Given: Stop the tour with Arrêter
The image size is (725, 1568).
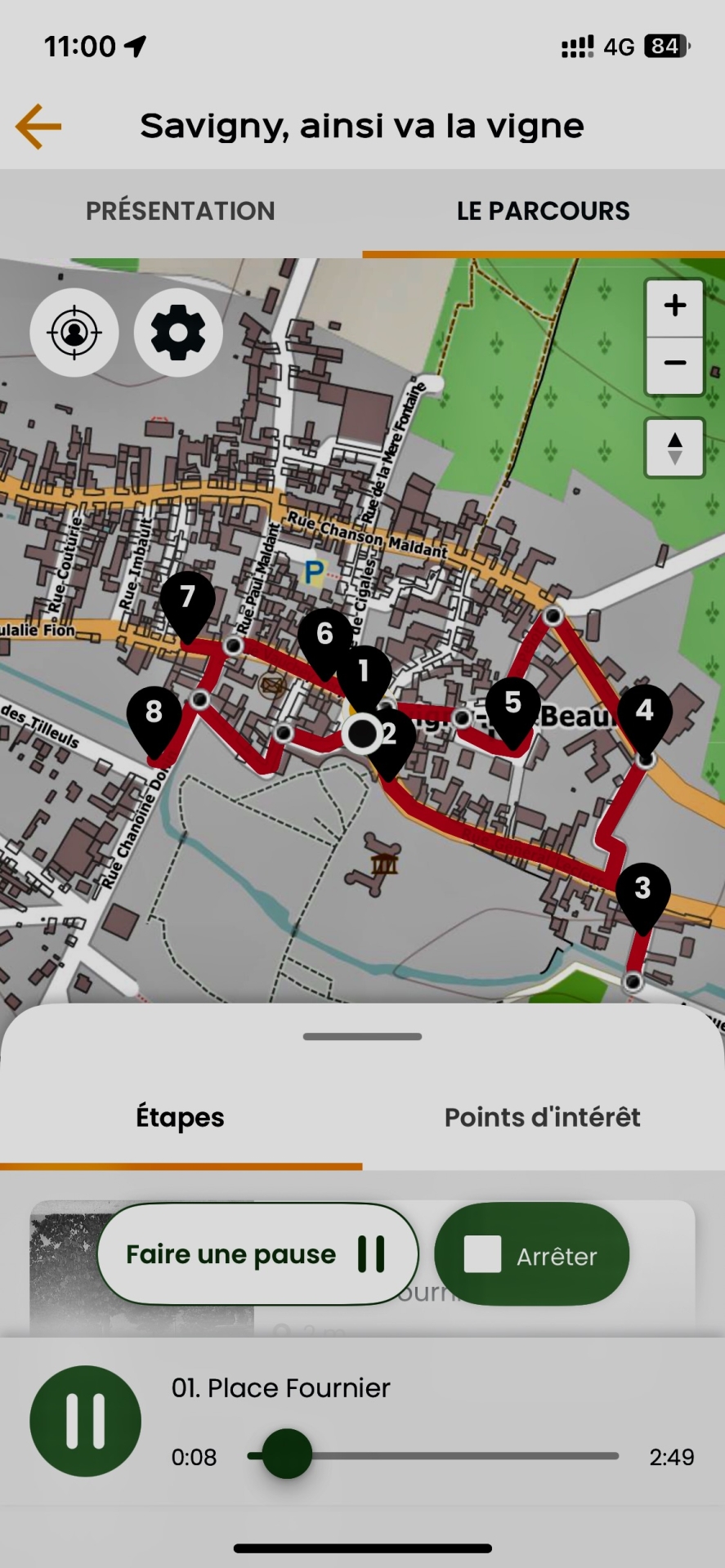Looking at the screenshot, I should 532,1254.
